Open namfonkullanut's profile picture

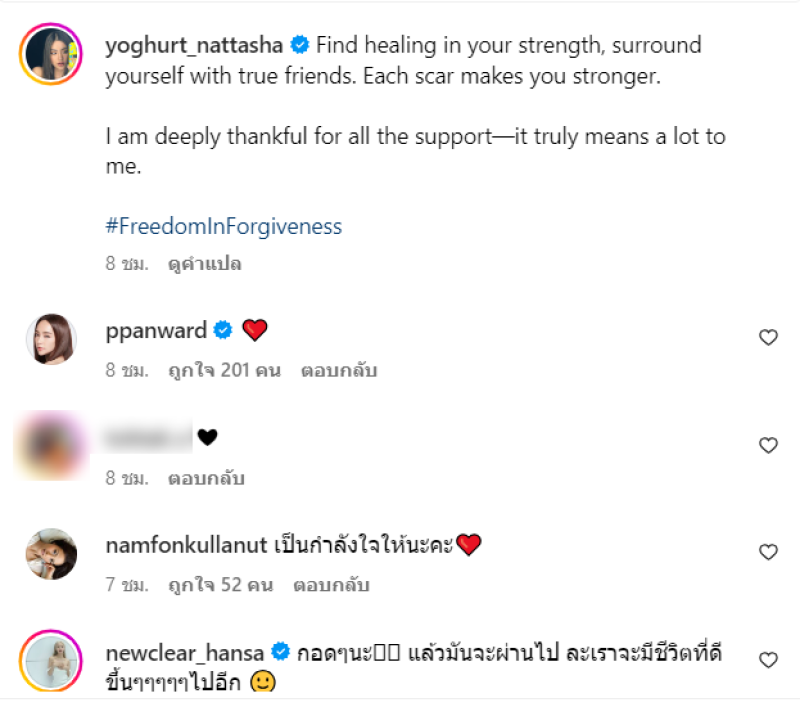tap(50, 553)
